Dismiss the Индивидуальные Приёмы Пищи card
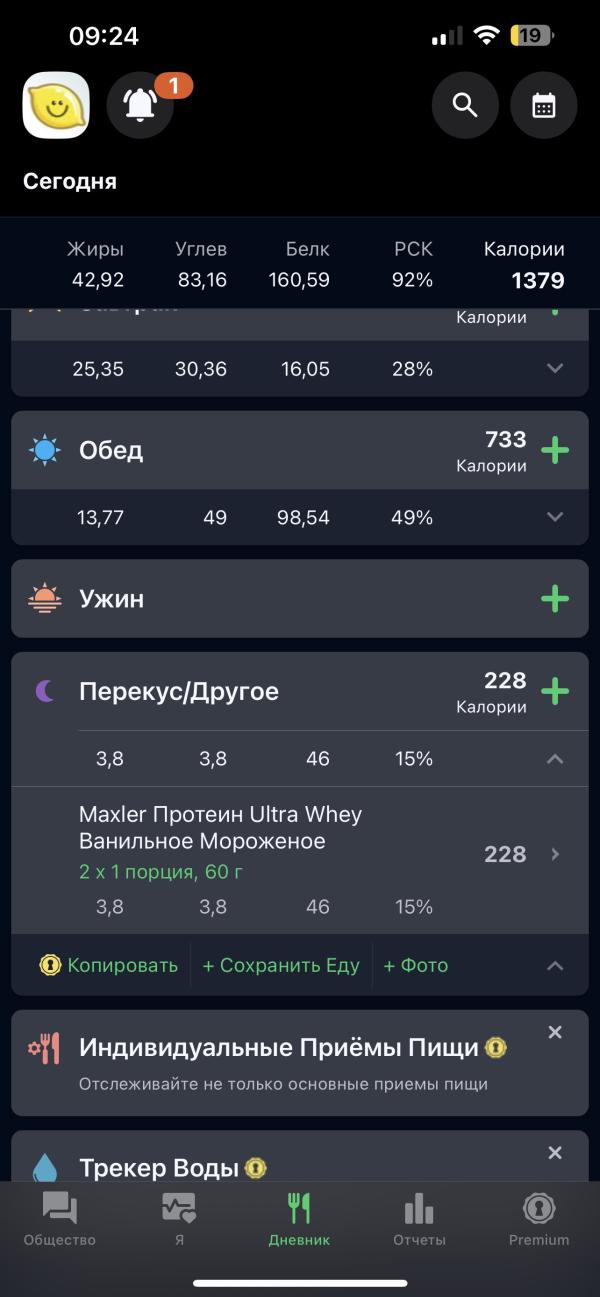The width and height of the screenshot is (600, 1297). (x=555, y=1032)
